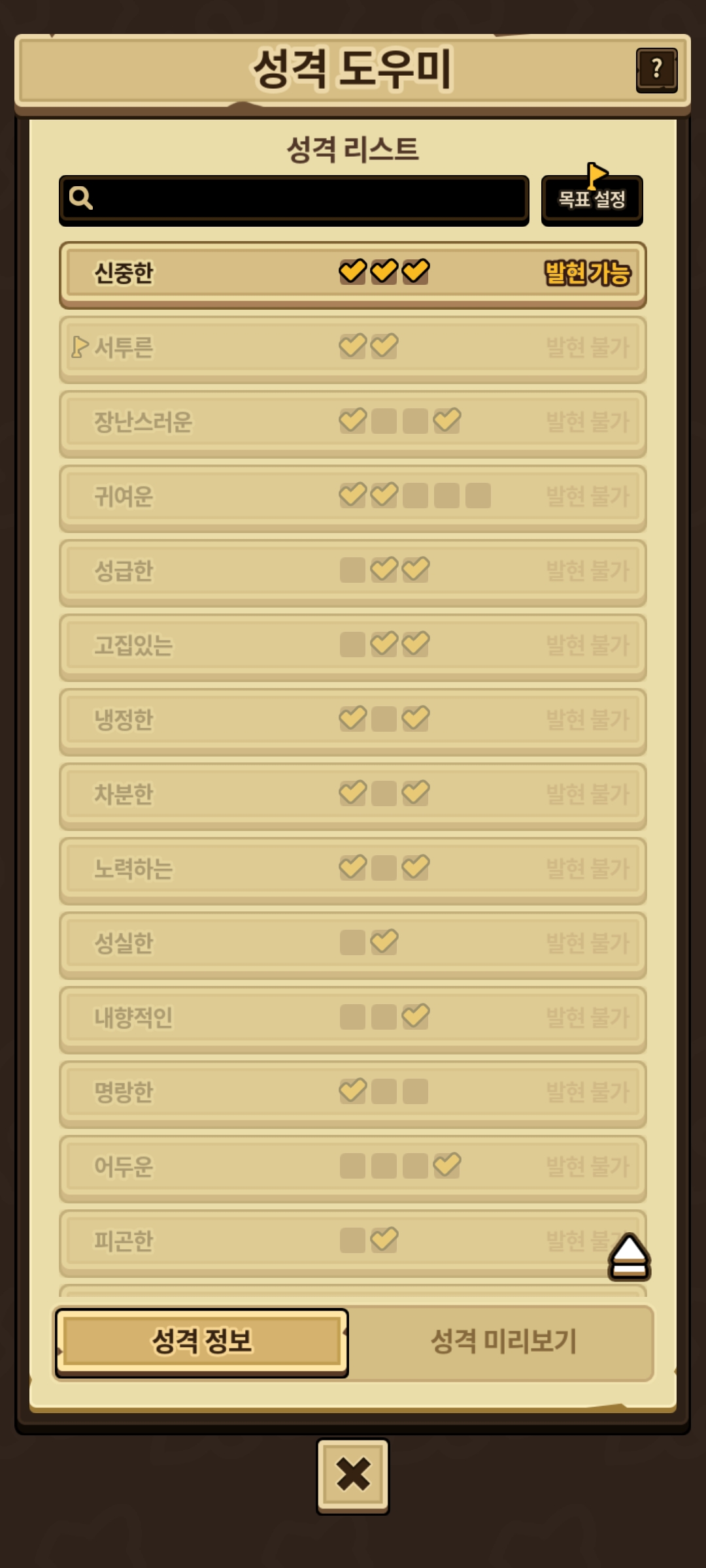The height and width of the screenshot is (1568, 706).
Task: View the 냉정한 personality entry
Action: pos(353,721)
